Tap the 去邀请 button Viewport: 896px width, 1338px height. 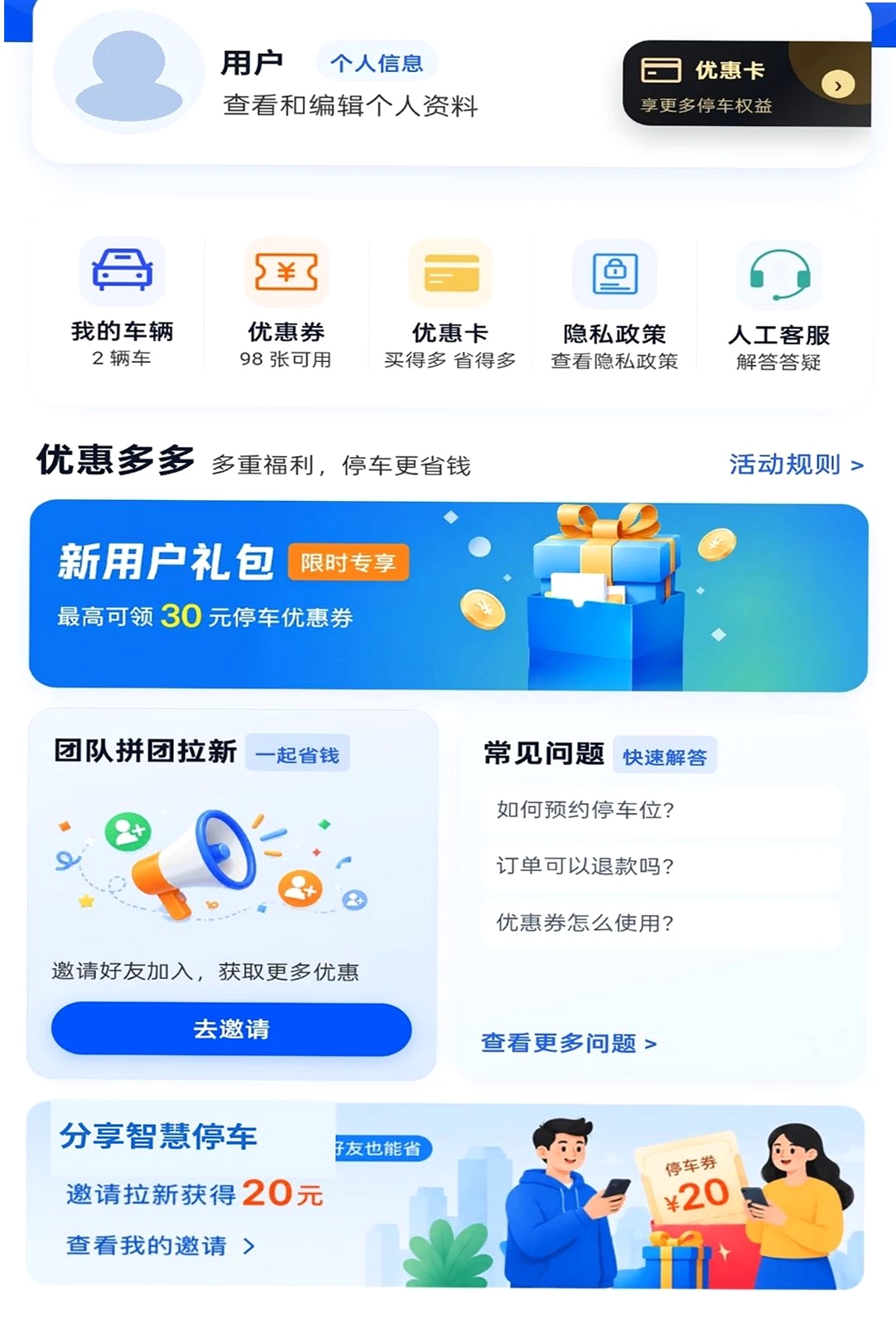pos(231,1029)
